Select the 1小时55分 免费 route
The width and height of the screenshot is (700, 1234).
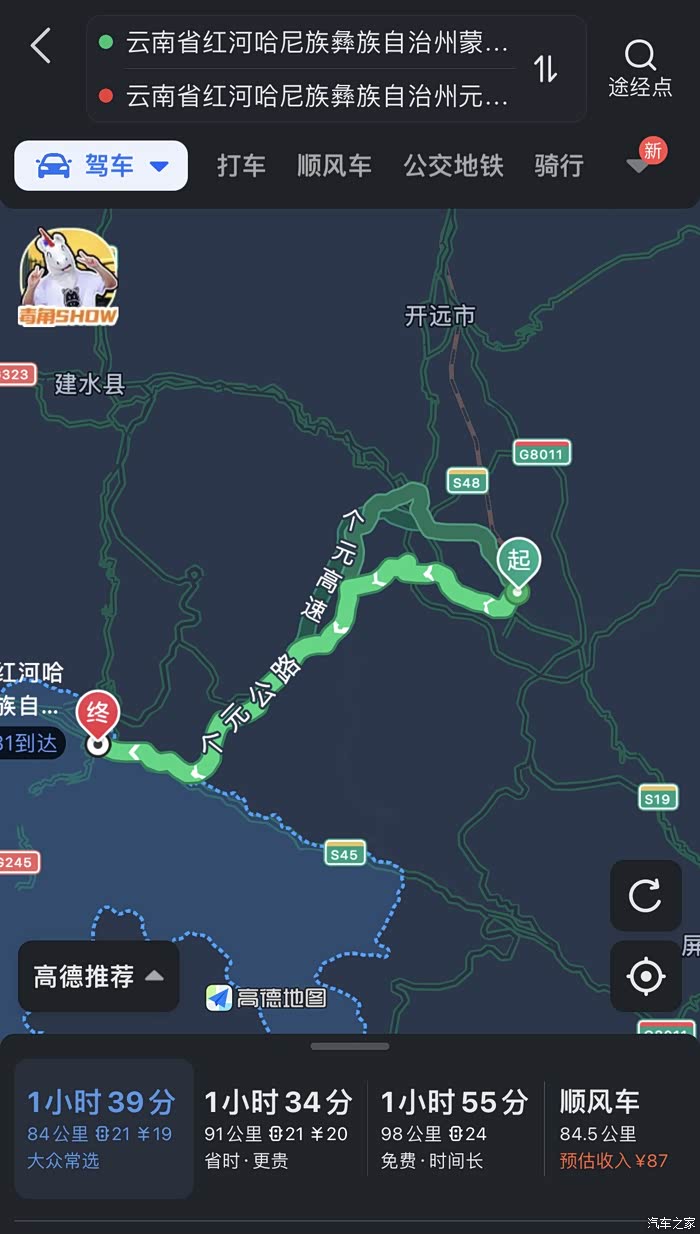(455, 1129)
